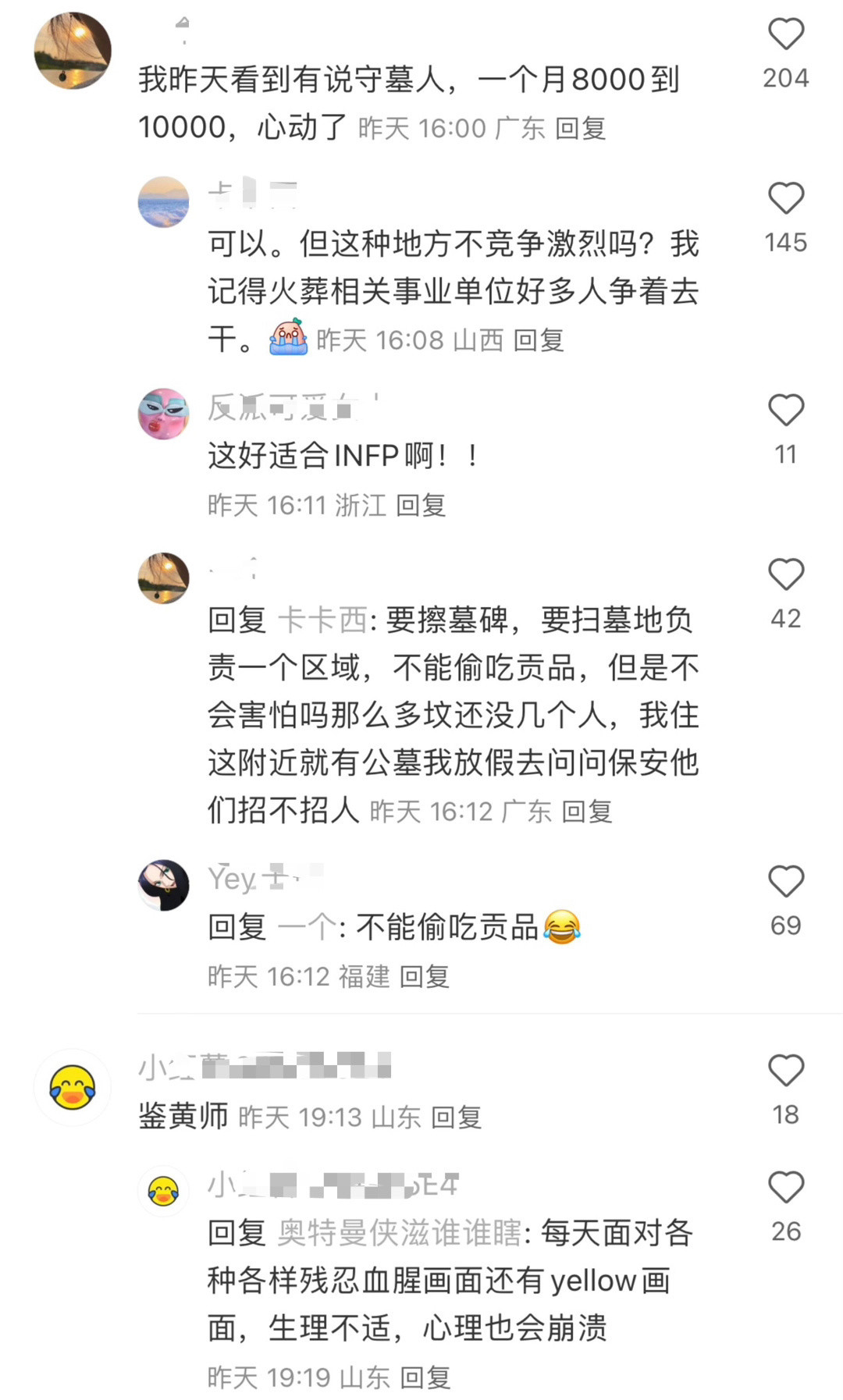Click 回复 on the 守墓人 comment
843x1400 pixels.
tap(579, 126)
